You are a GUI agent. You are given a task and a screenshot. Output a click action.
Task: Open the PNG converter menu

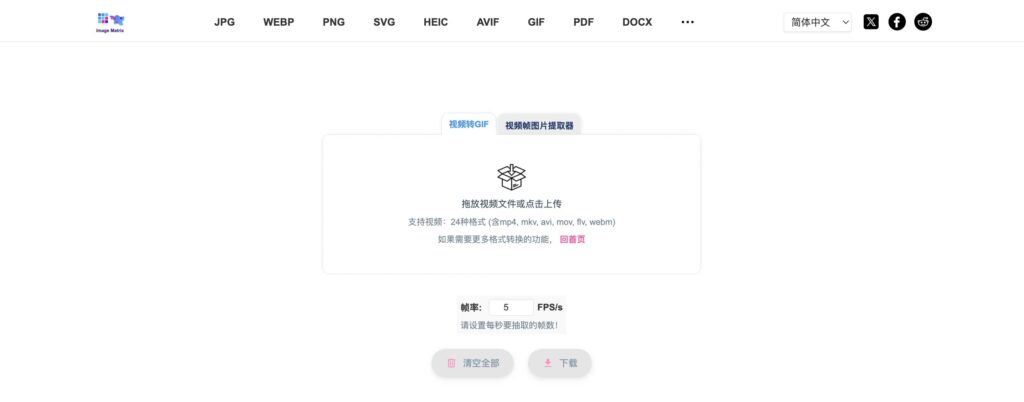tap(334, 21)
